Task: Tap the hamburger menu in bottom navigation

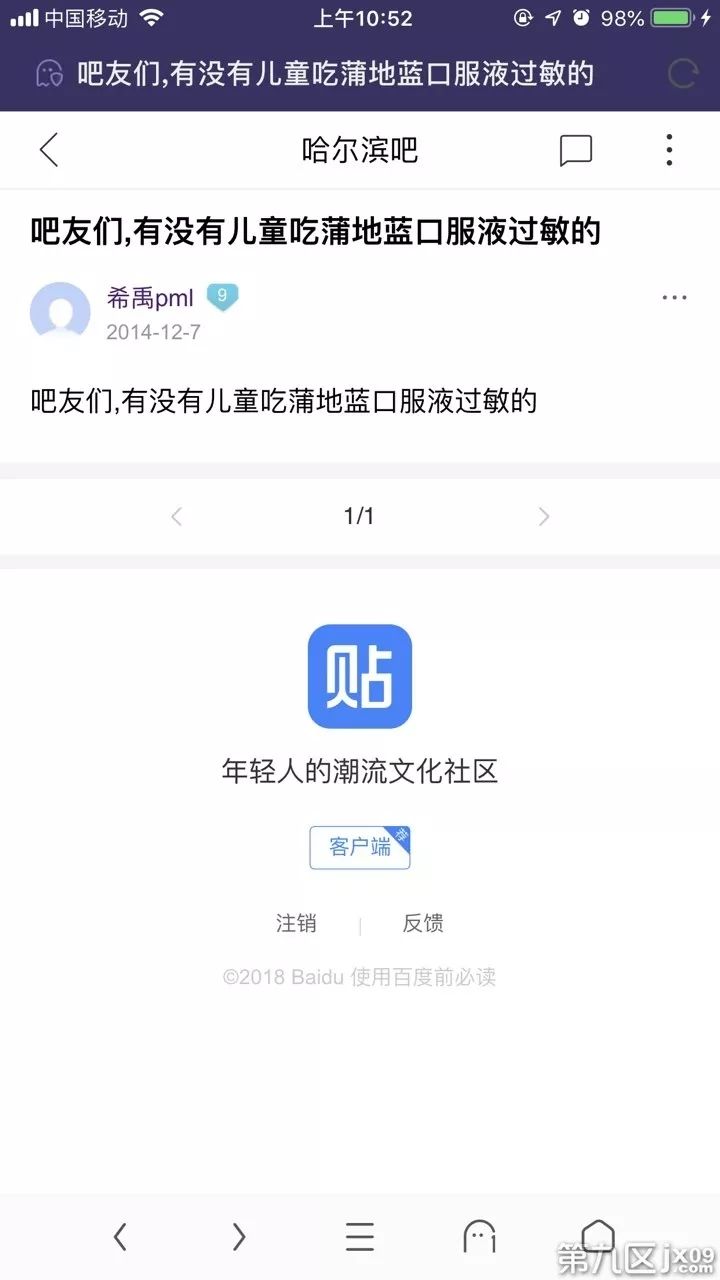Action: (x=360, y=1237)
